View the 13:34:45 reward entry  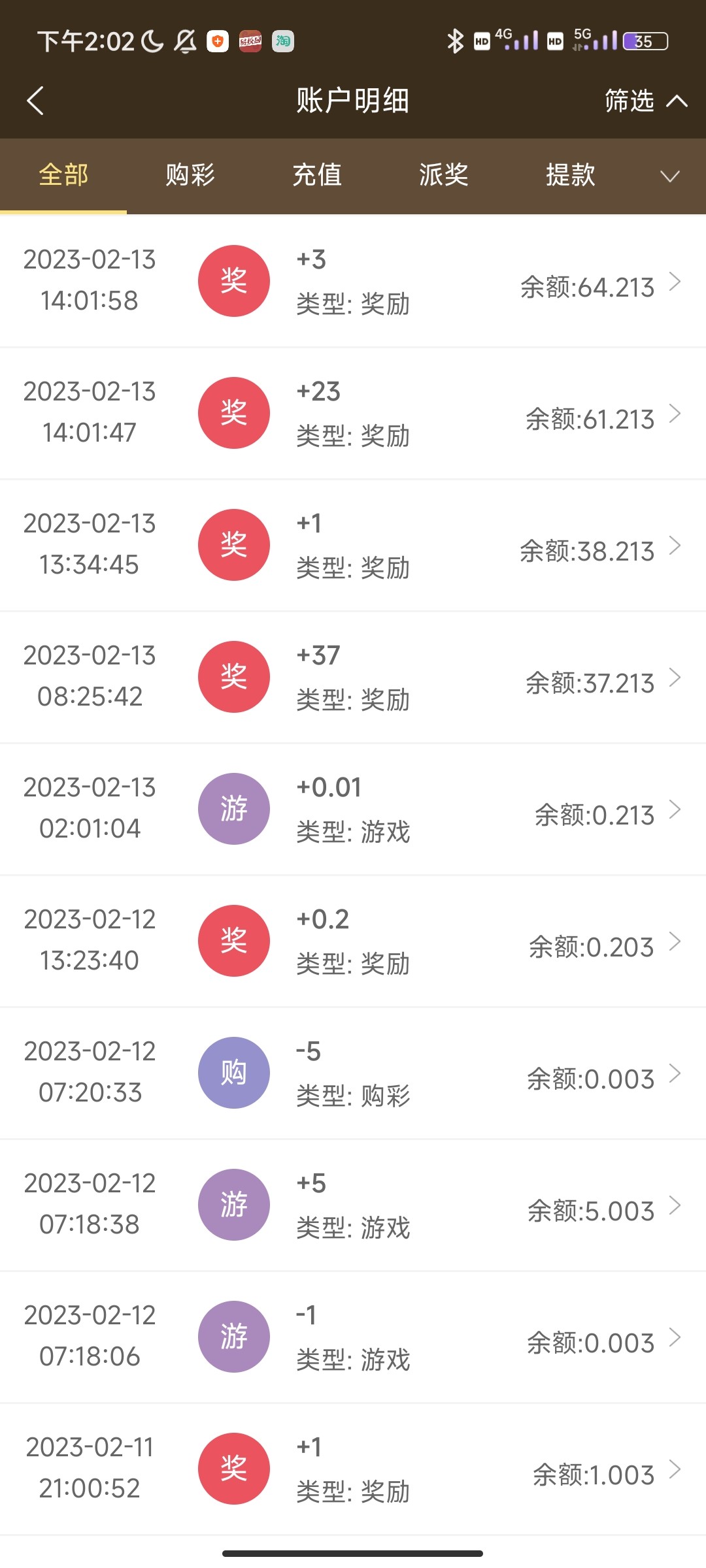[353, 545]
